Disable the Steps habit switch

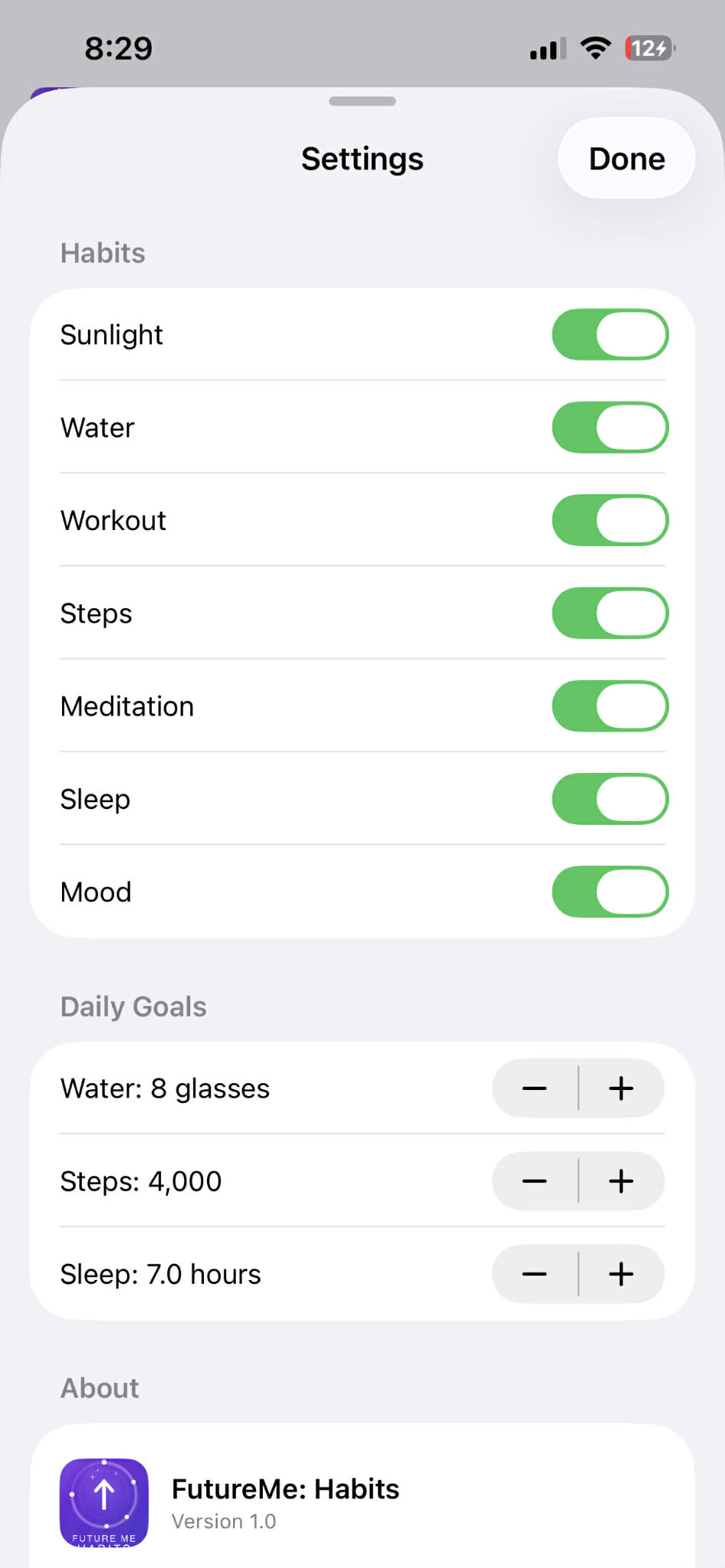[x=609, y=613]
